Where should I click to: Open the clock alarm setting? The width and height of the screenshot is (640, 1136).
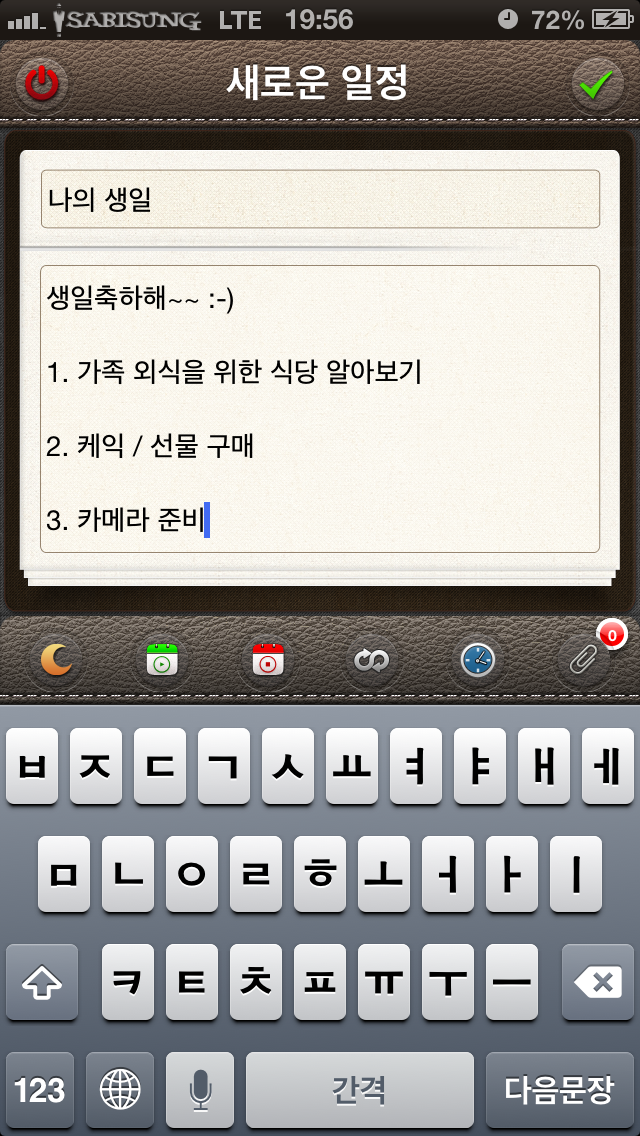point(478,660)
